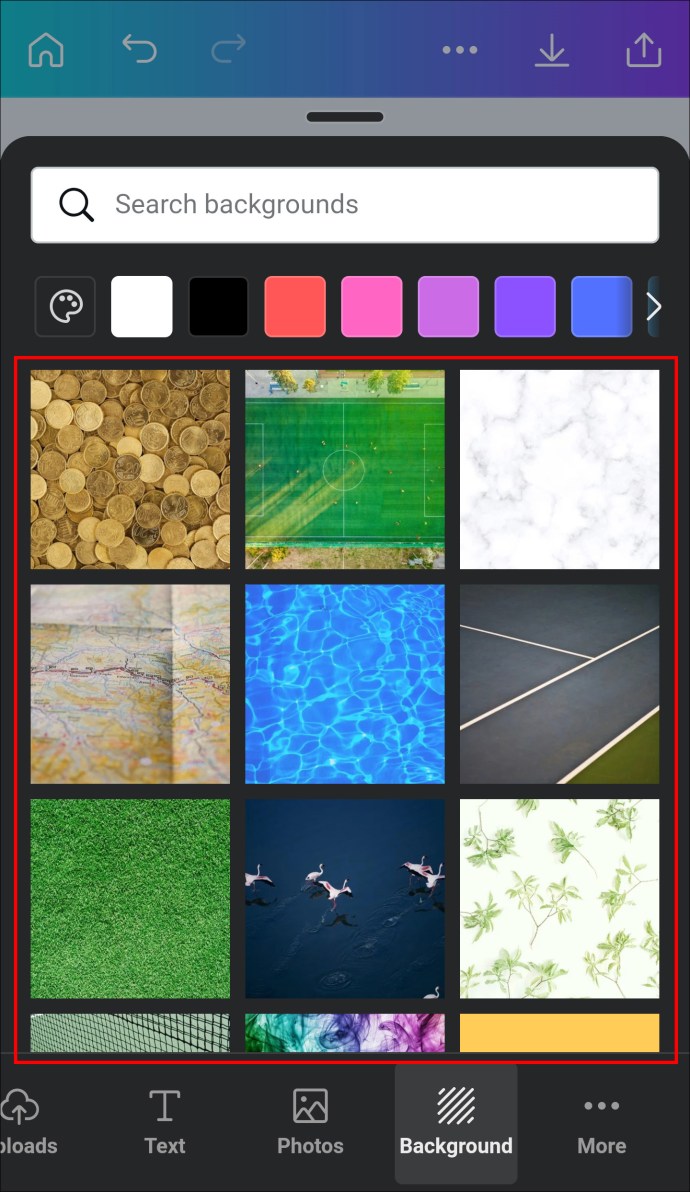Show more color swatches arrow
This screenshot has height=1192, width=690.
[x=654, y=306]
